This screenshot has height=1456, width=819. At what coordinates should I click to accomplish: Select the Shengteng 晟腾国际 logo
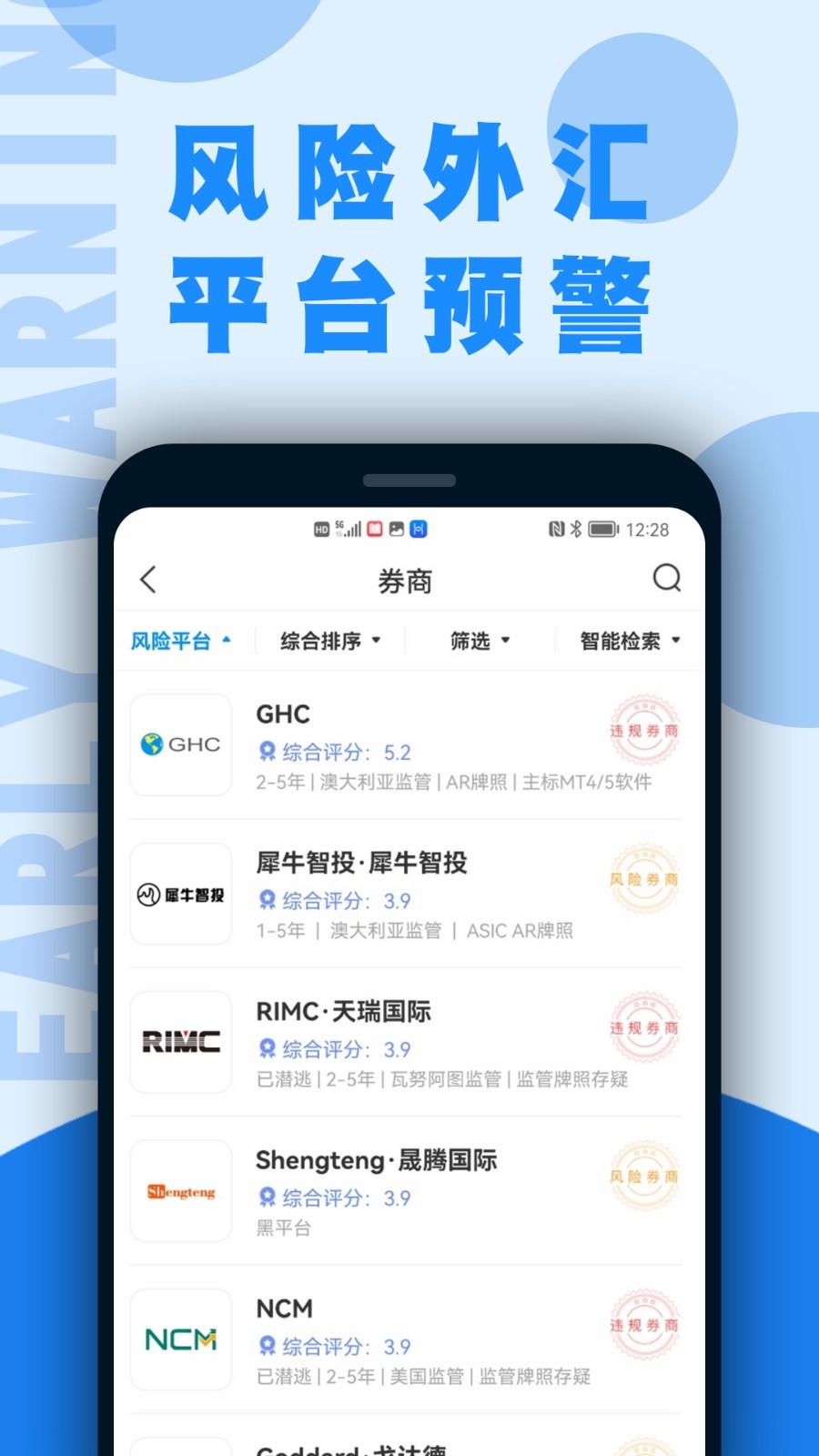point(180,1190)
